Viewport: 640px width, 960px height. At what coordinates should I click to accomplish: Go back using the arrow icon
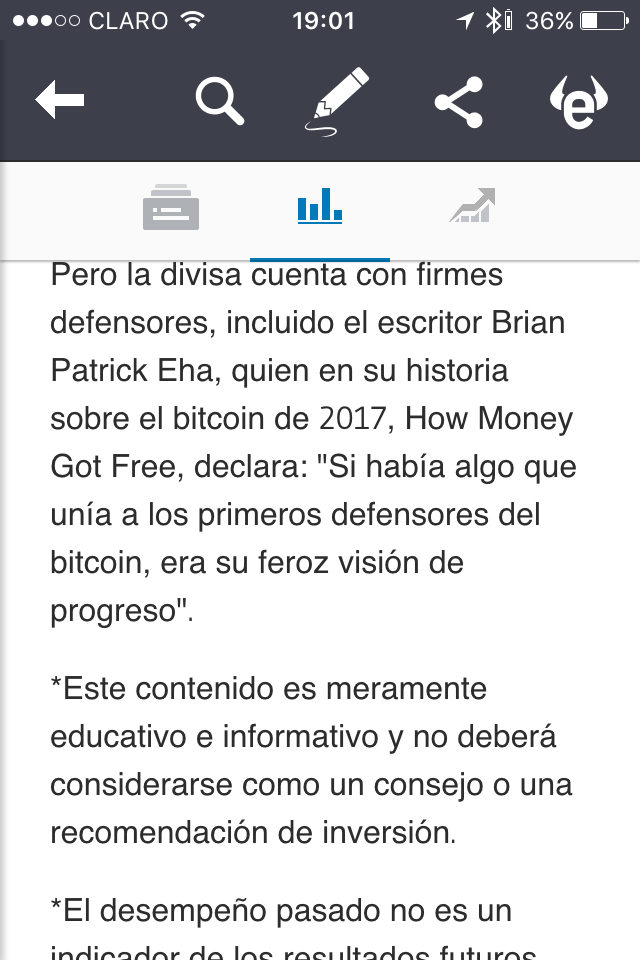[x=59, y=100]
